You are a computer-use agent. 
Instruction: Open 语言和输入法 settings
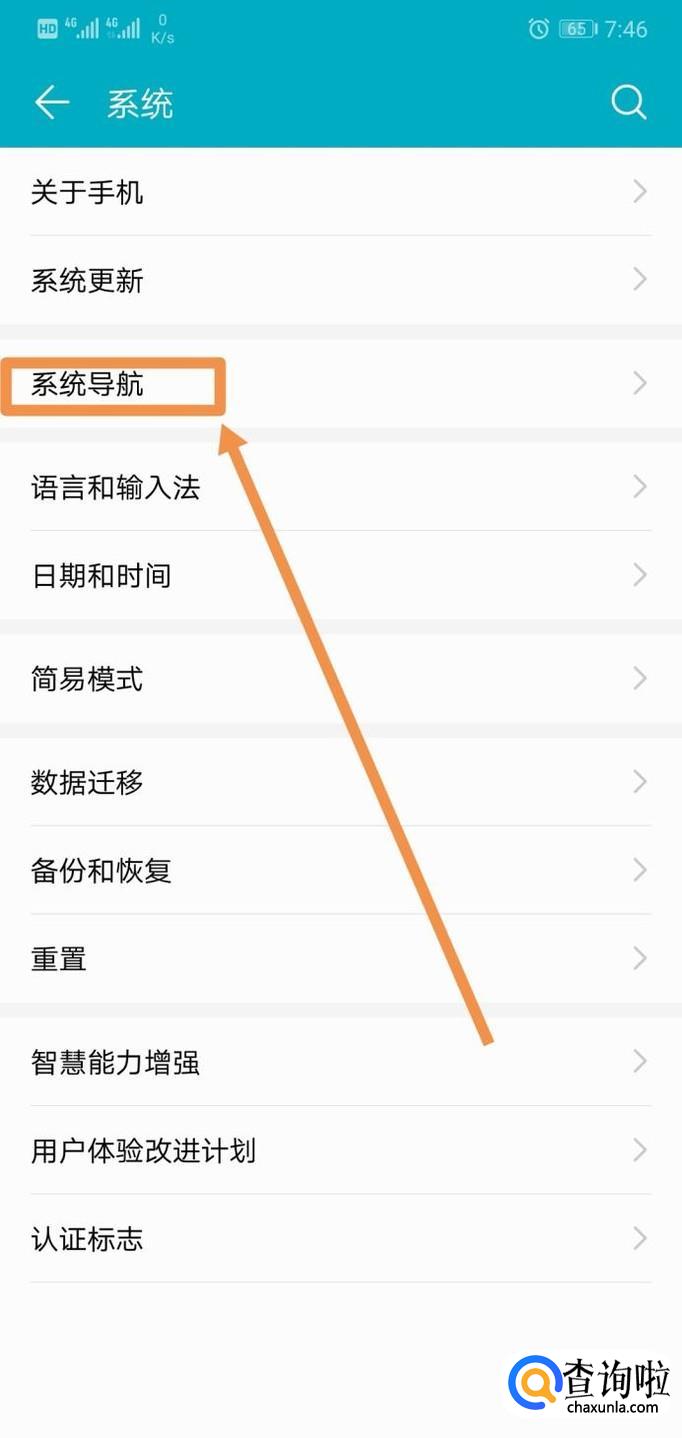pyautogui.click(x=341, y=487)
